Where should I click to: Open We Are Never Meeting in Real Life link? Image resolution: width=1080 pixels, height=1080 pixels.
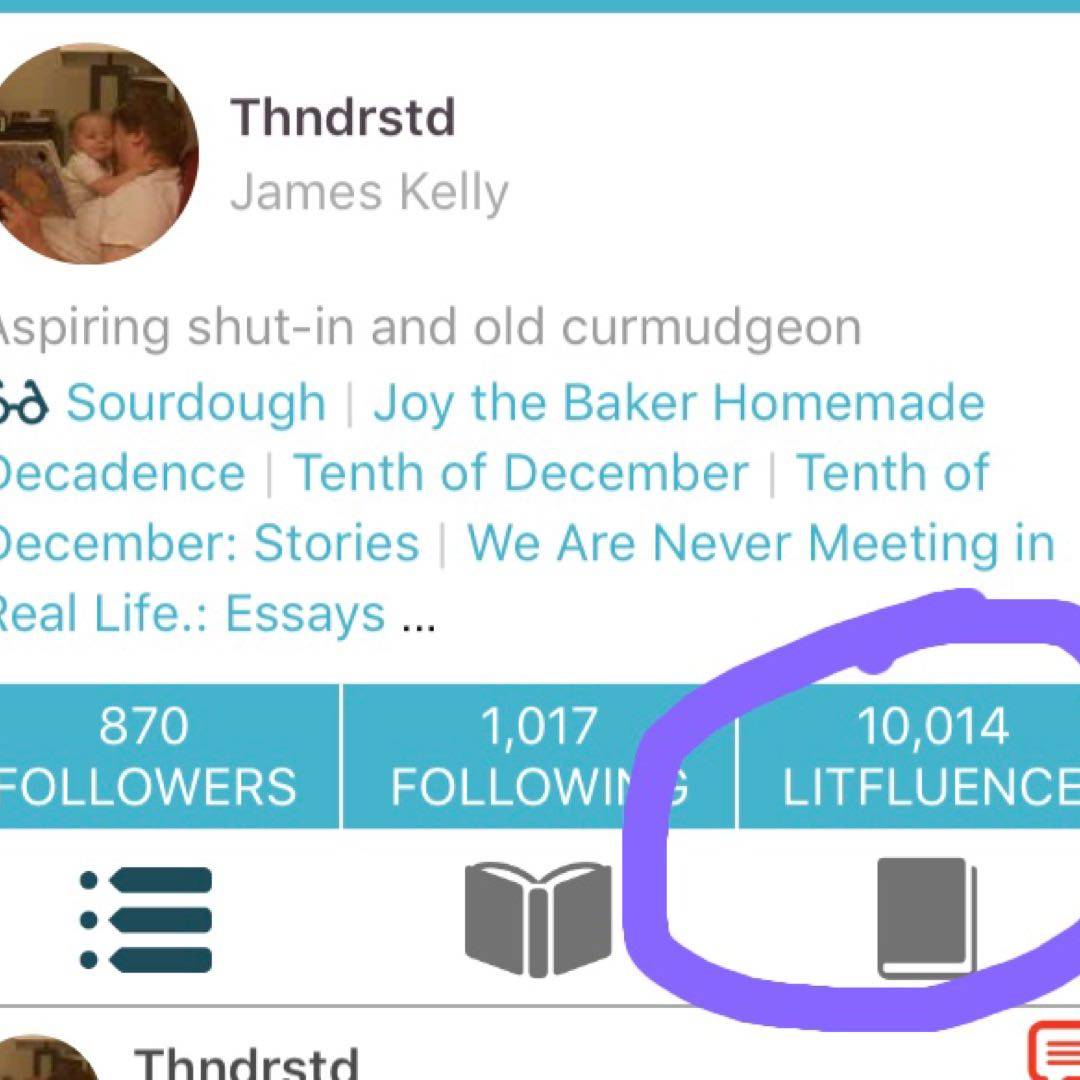(x=760, y=544)
